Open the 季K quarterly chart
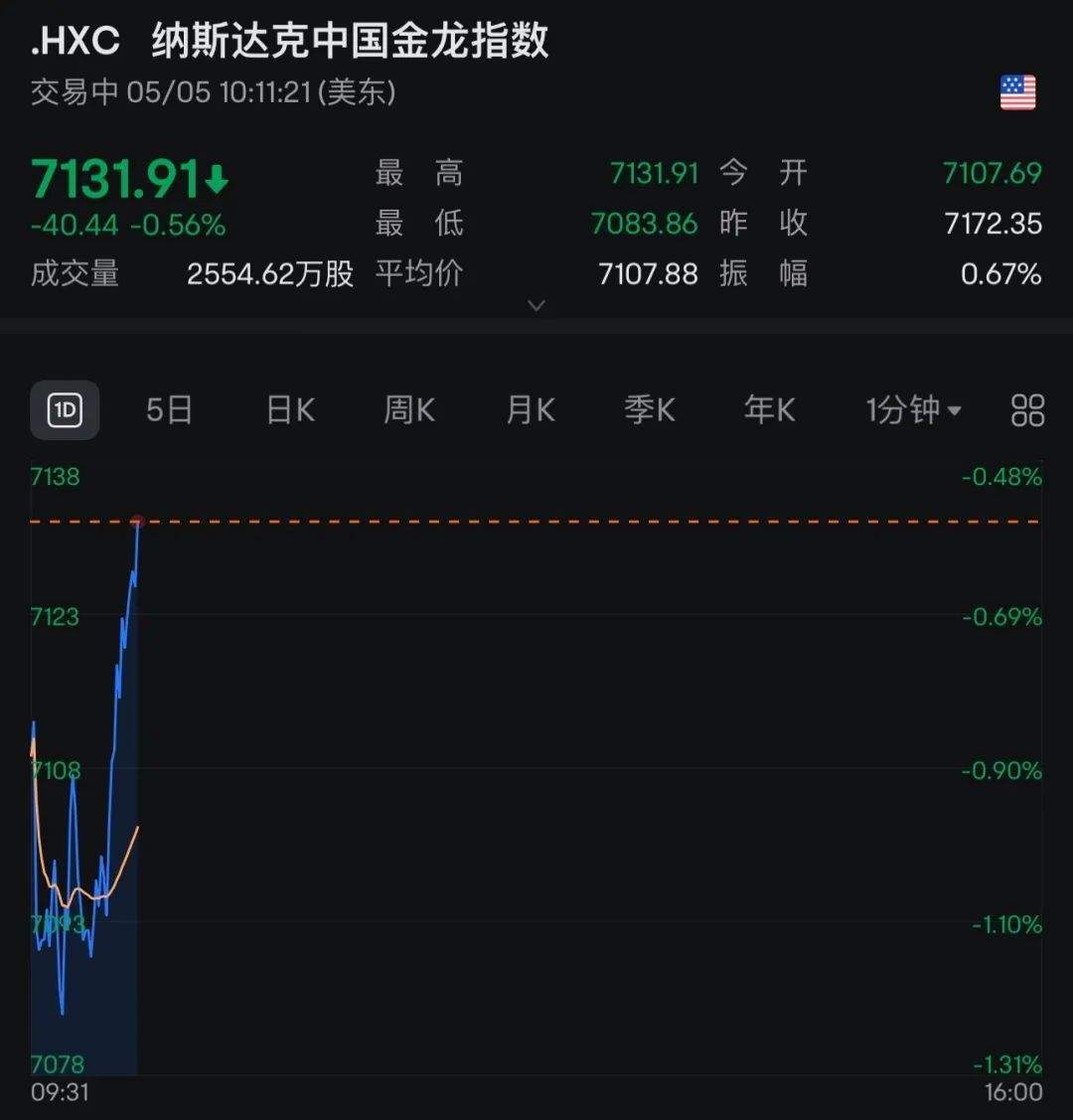1073x1120 pixels. tap(650, 409)
